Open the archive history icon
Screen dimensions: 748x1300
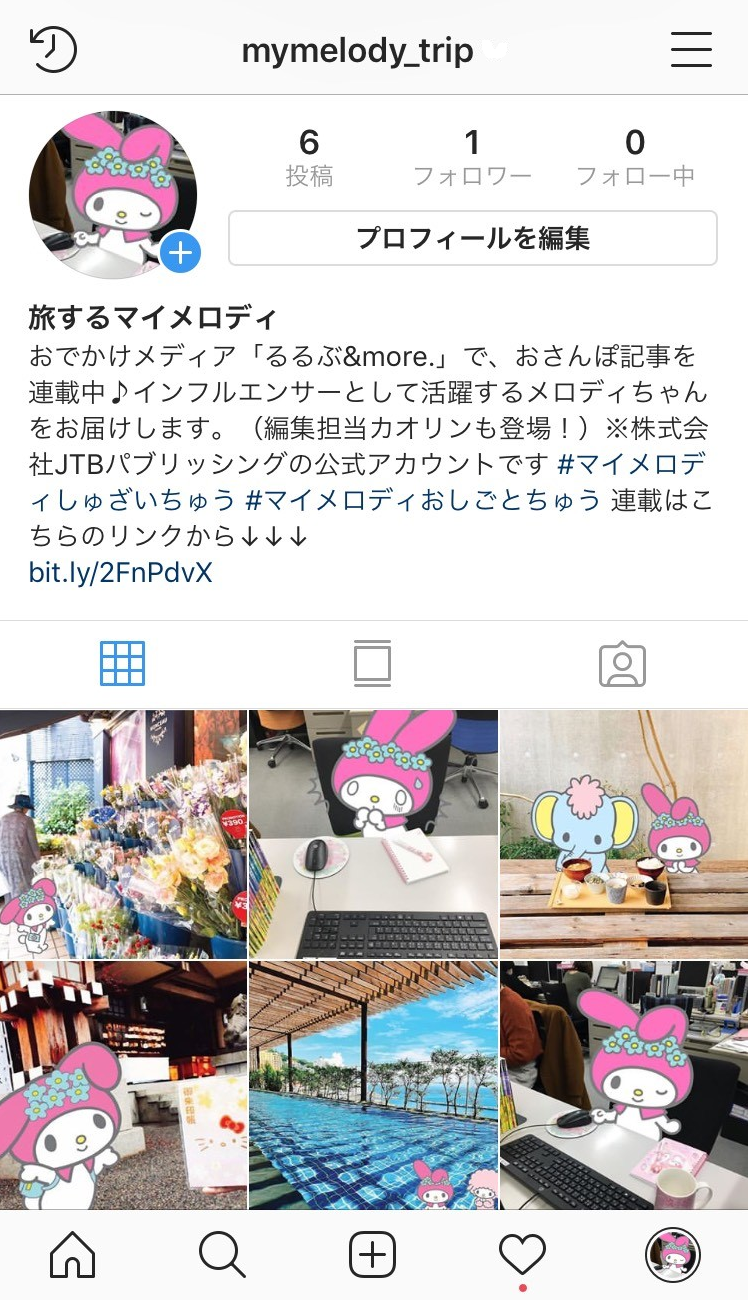54,50
